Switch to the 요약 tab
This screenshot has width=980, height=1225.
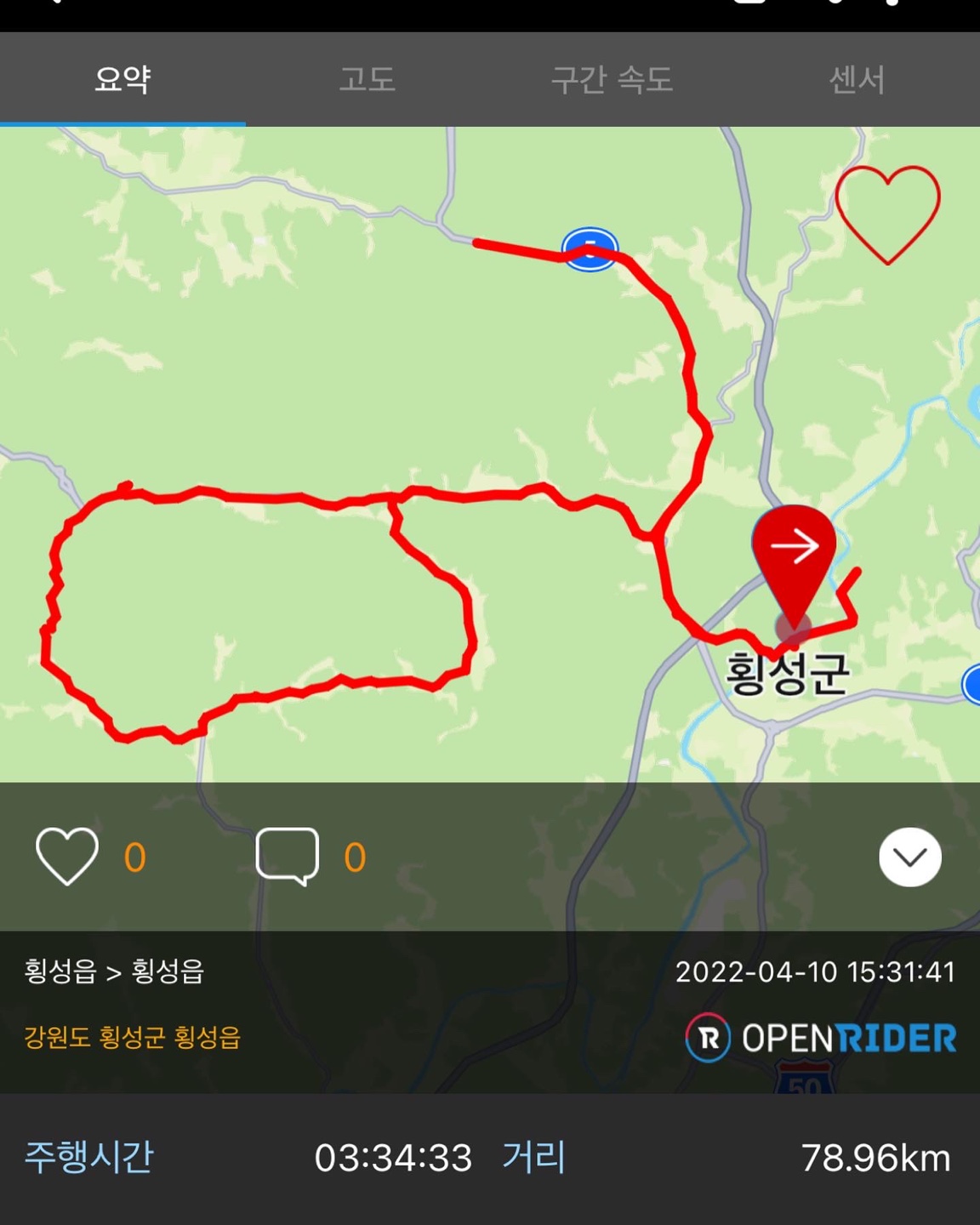[122, 80]
